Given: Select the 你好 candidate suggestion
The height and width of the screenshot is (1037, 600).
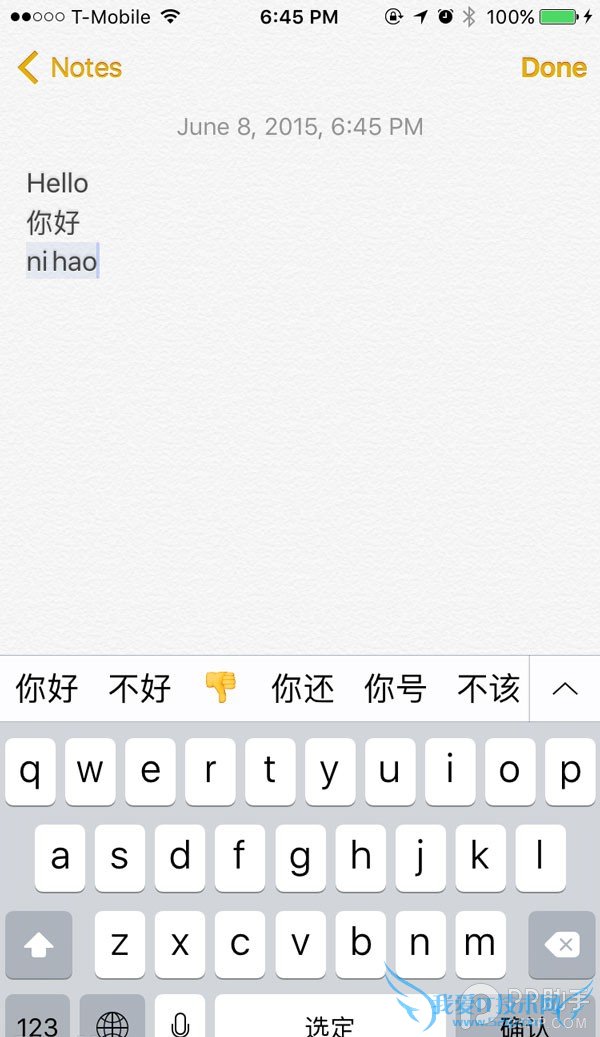Looking at the screenshot, I should tap(47, 688).
